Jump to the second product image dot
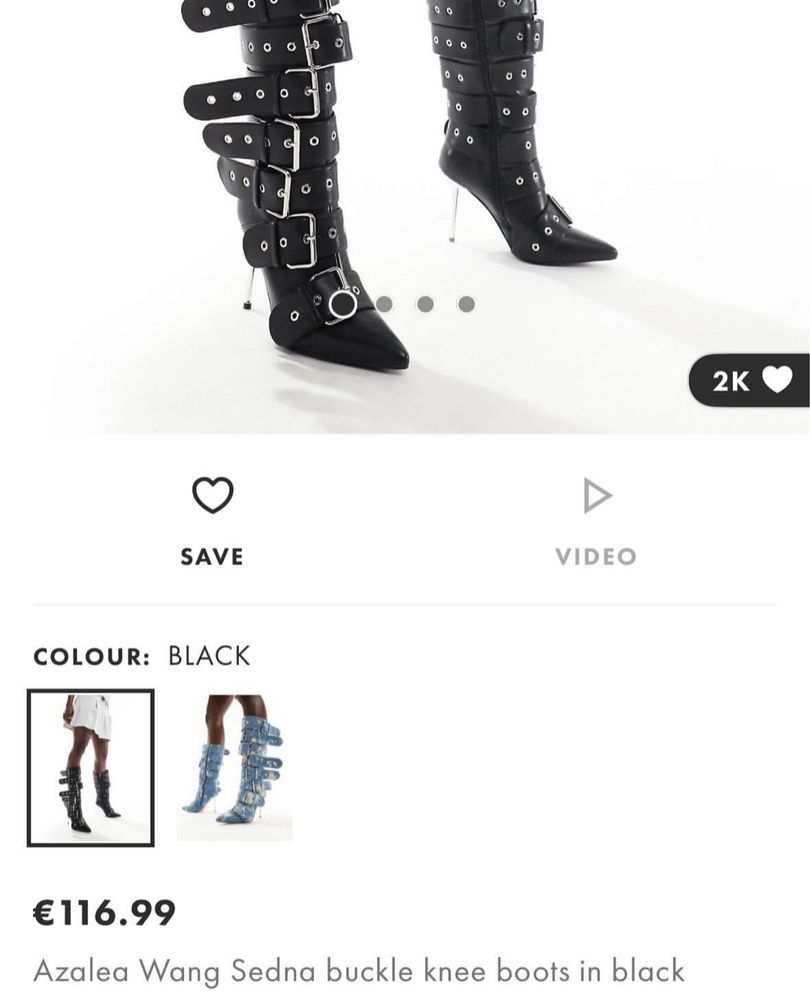 click(x=384, y=304)
